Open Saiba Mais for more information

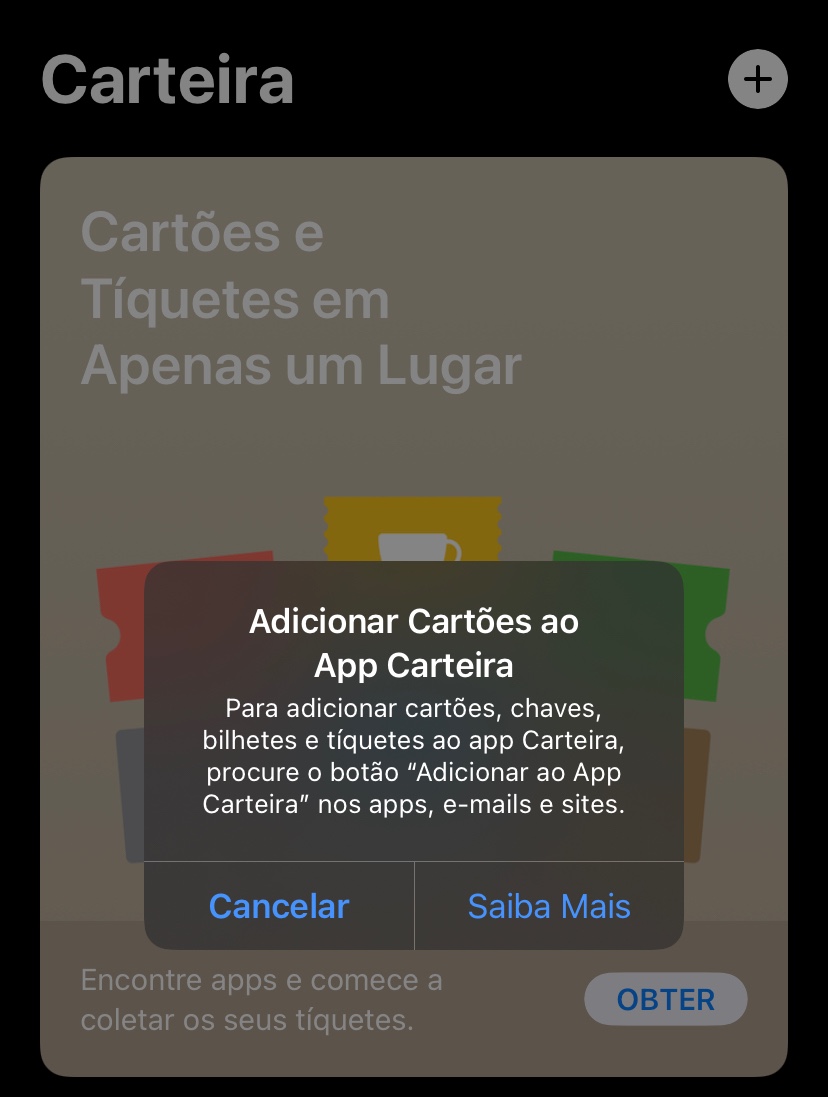pos(549,906)
